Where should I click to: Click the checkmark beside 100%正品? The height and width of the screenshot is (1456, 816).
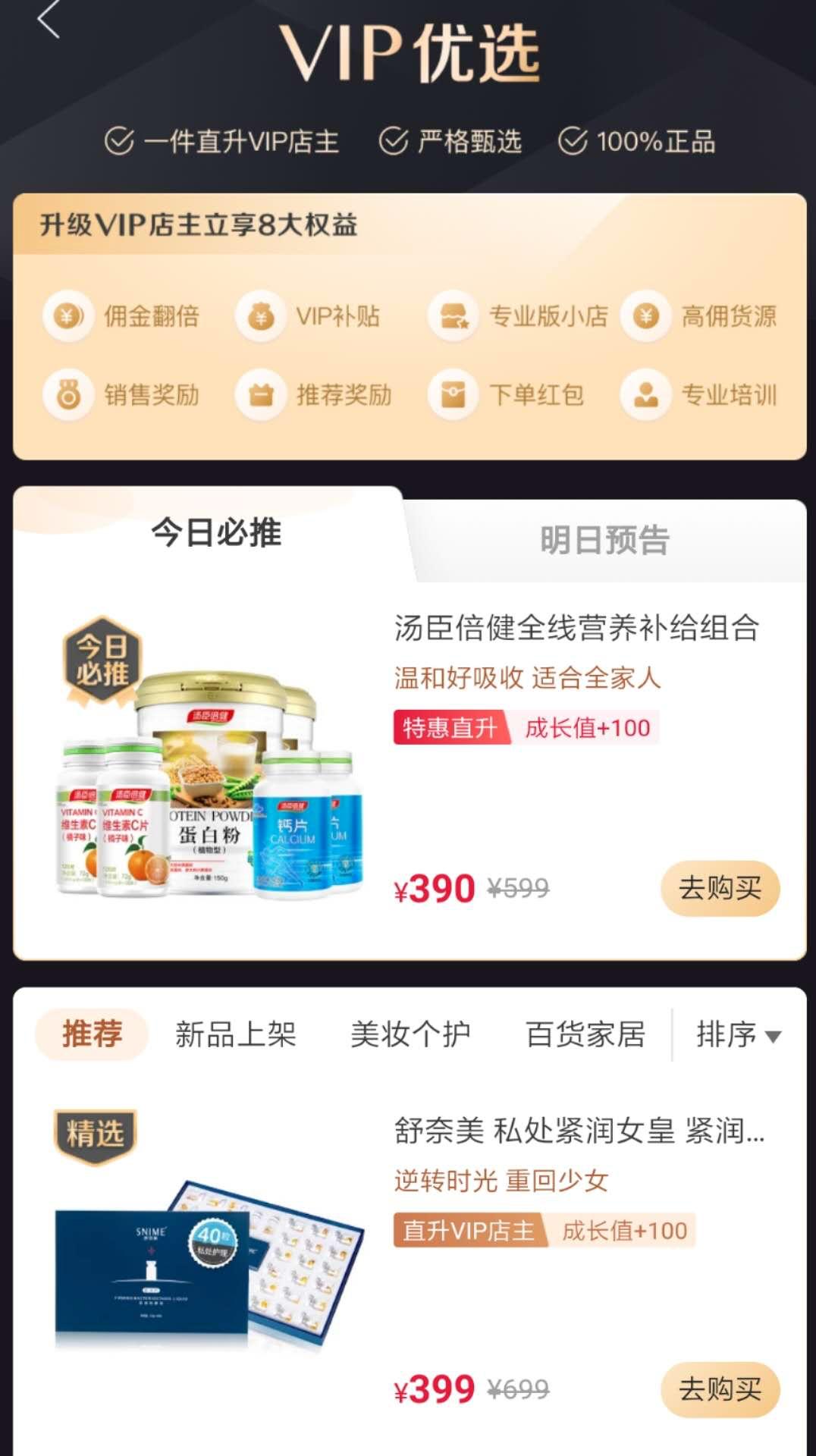(573, 140)
